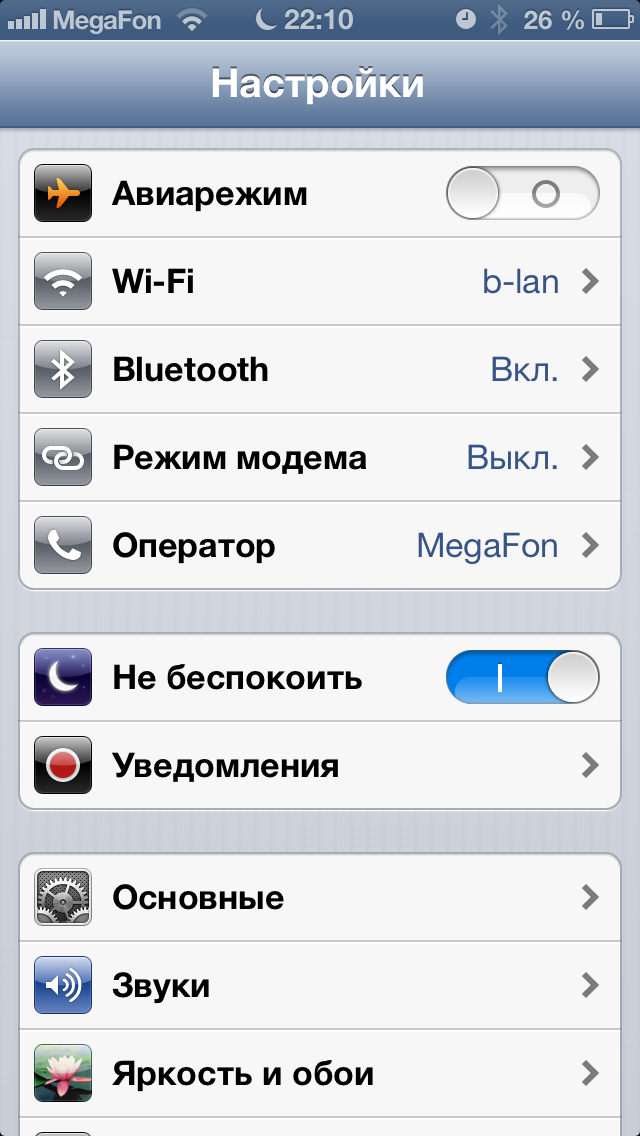Open Режим модема settings
640x1136 pixels.
pos(320,458)
